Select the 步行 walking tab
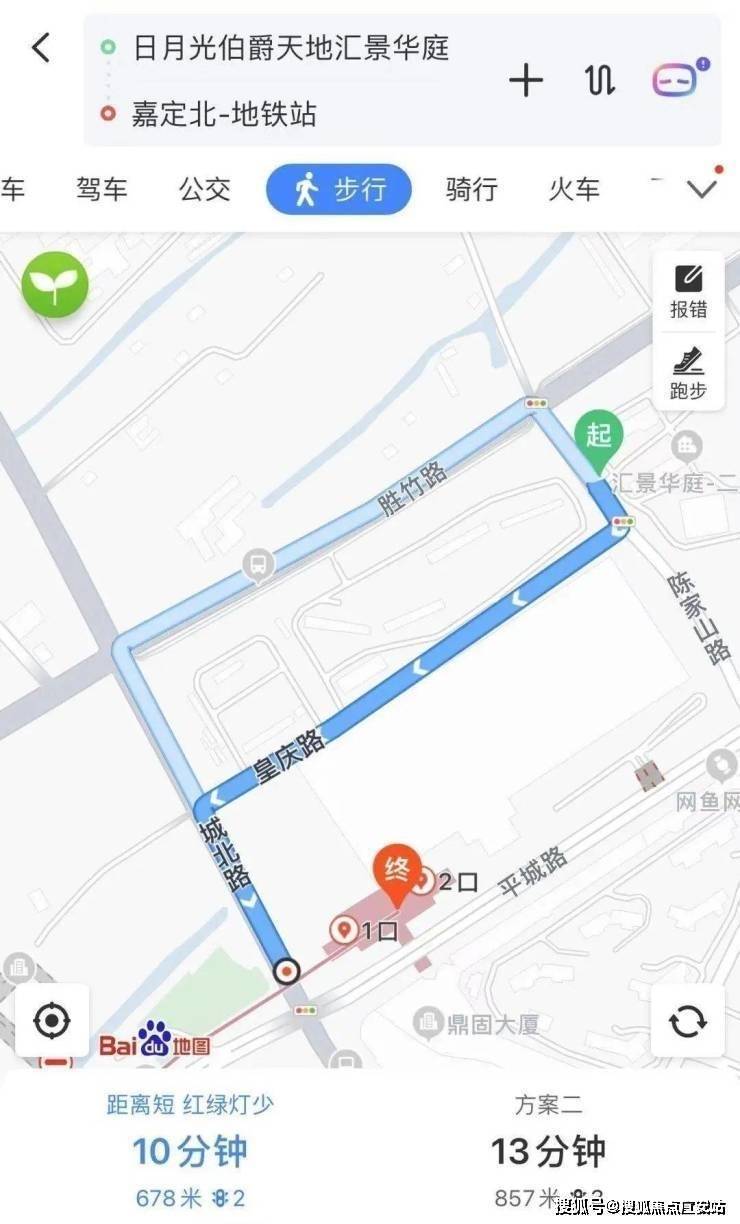Image resolution: width=740 pixels, height=1224 pixels. (339, 189)
